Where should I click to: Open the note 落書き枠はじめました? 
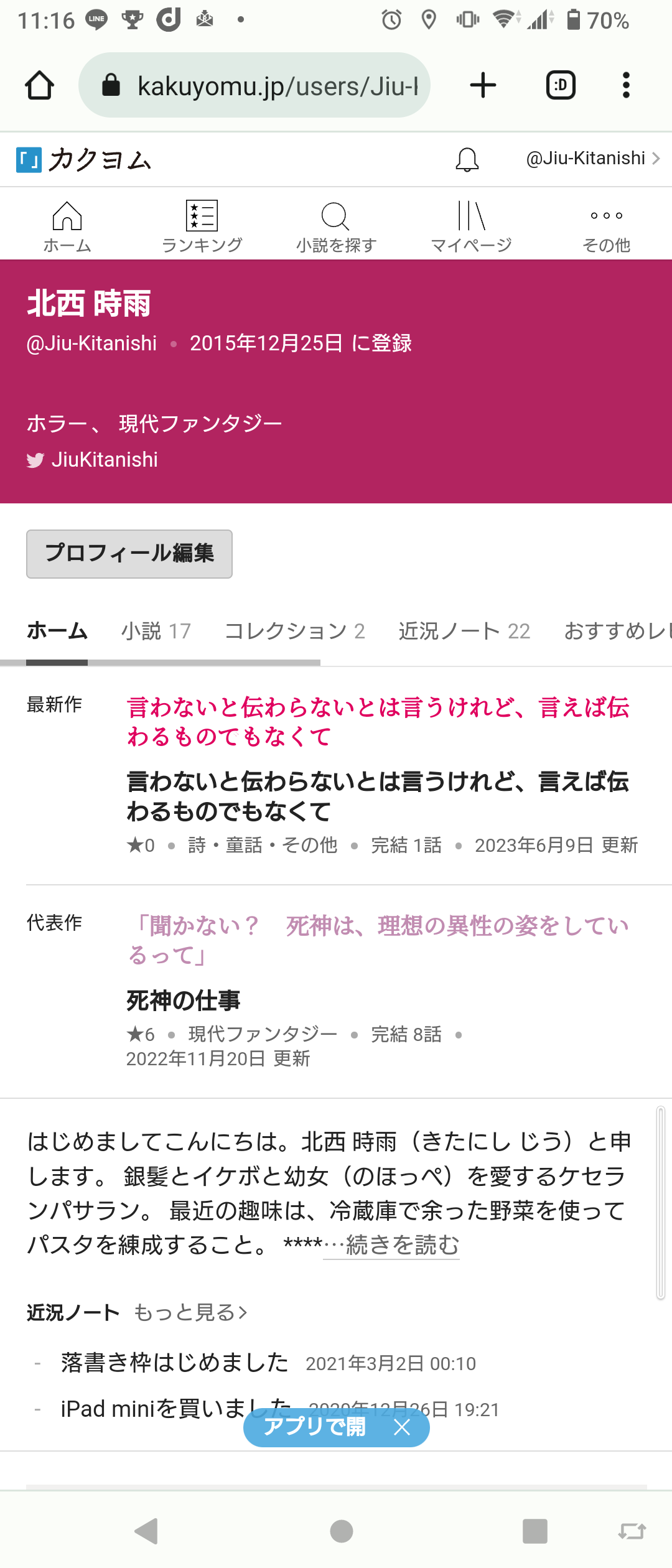point(175,1362)
